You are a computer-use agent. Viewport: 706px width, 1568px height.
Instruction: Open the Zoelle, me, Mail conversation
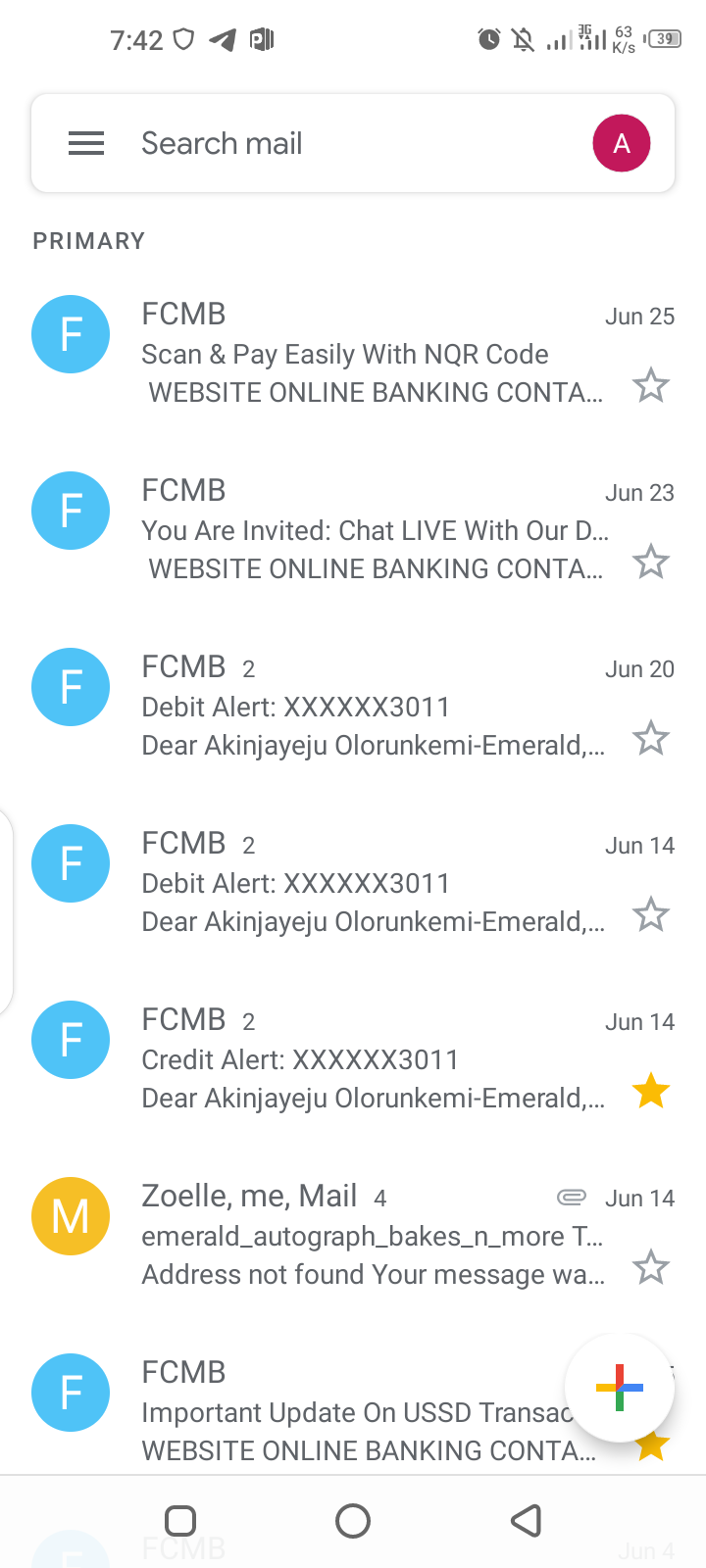[353, 1235]
